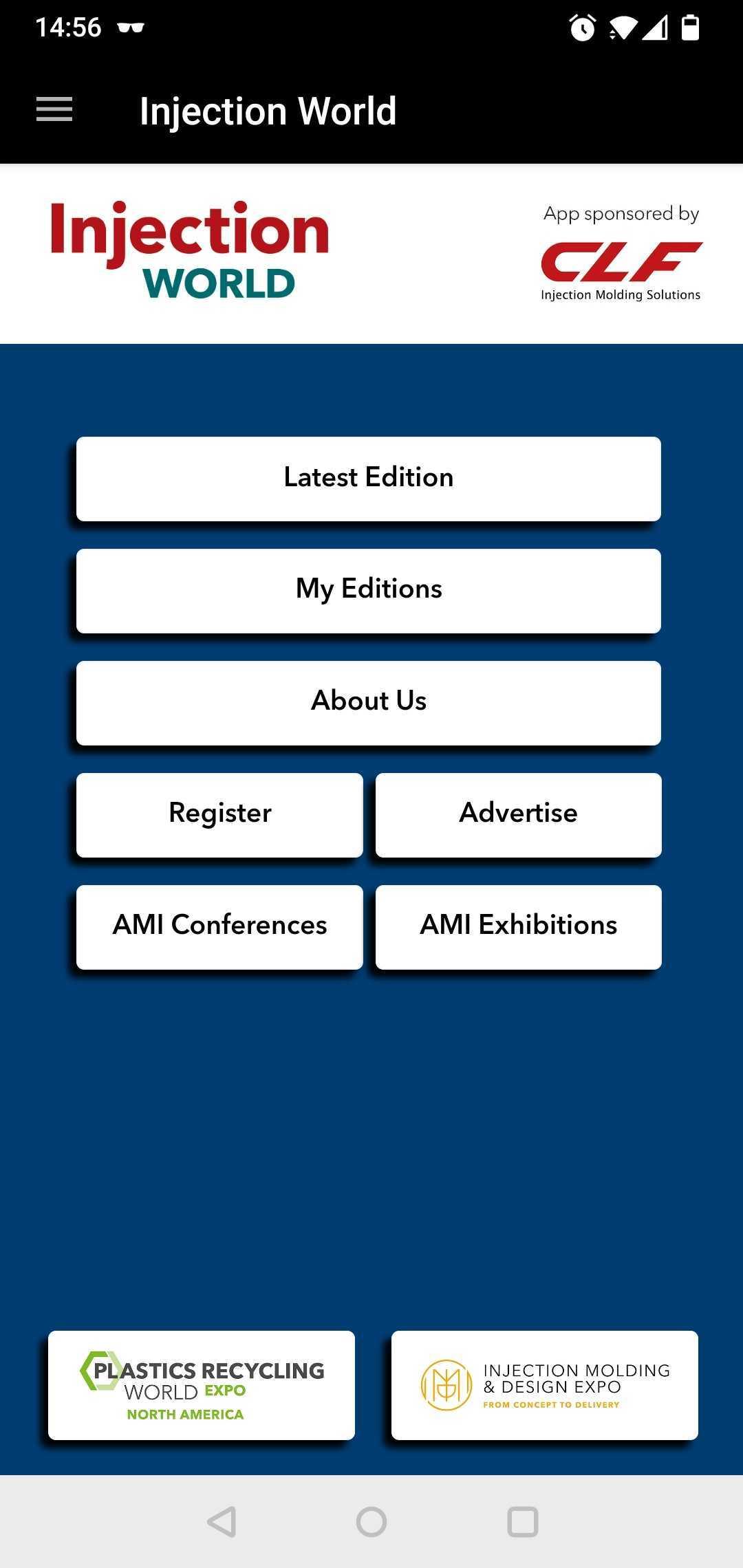Viewport: 743px width, 1568px height.
Task: Open the Advertise page
Action: click(518, 815)
